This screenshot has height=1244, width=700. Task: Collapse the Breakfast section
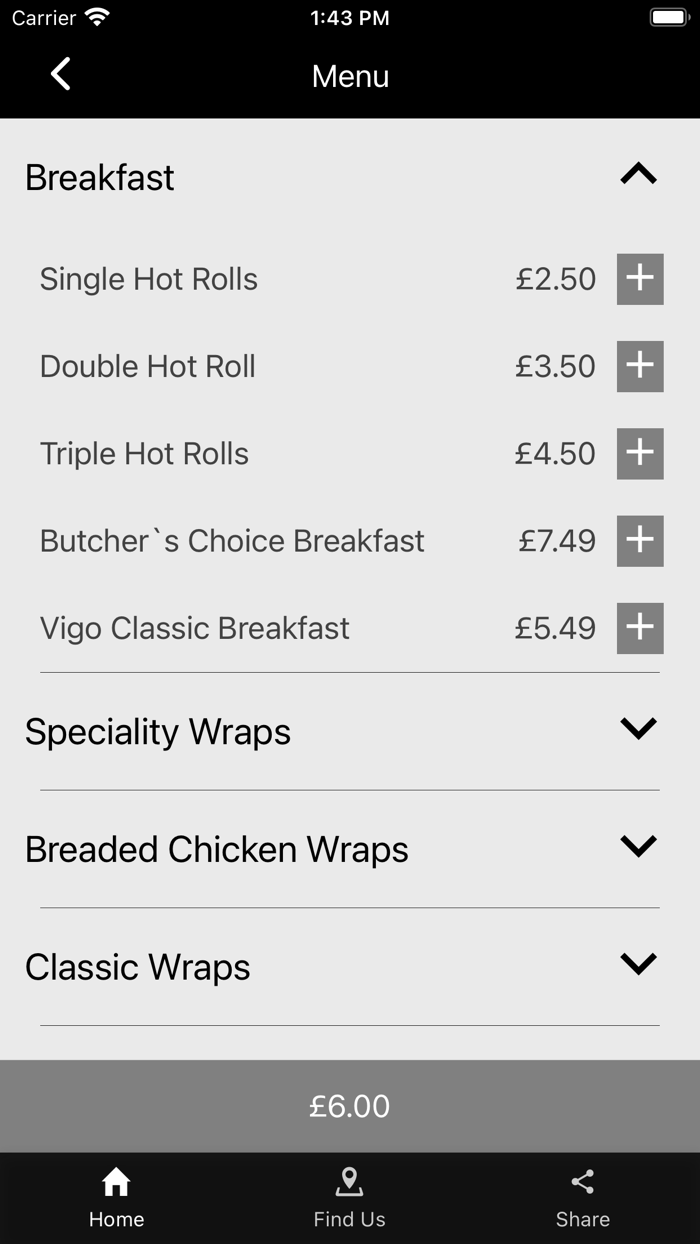click(638, 176)
